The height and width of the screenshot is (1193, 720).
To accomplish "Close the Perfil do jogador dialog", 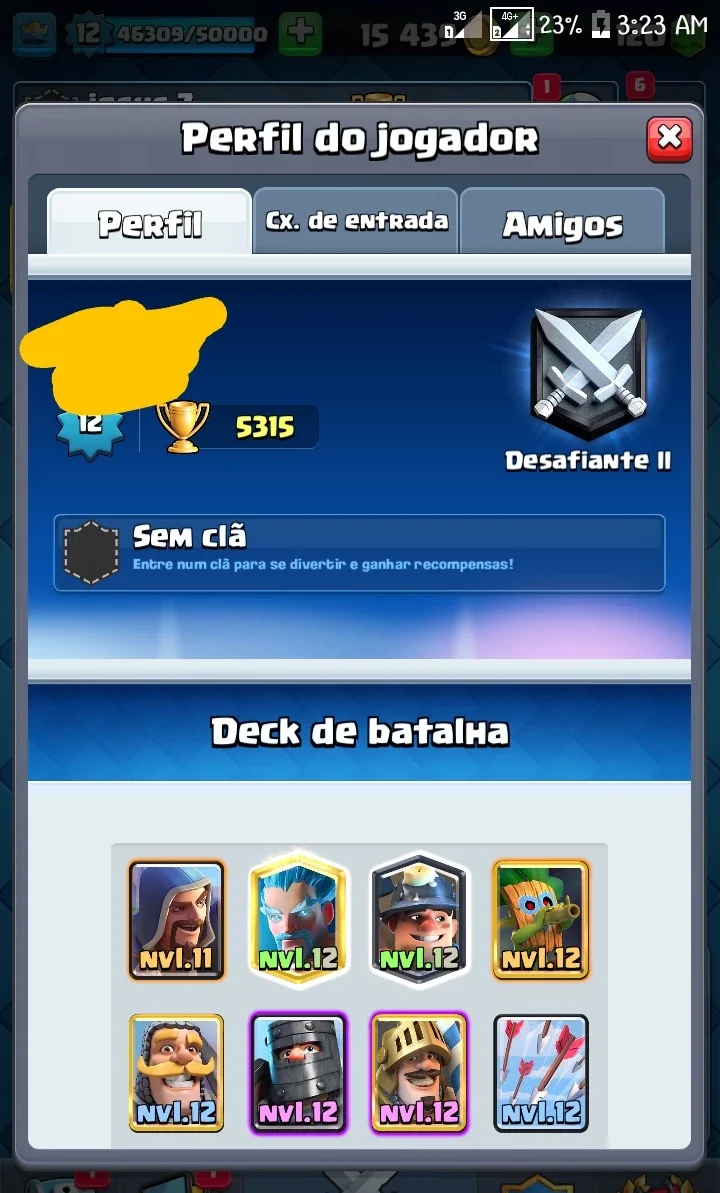I will [669, 139].
